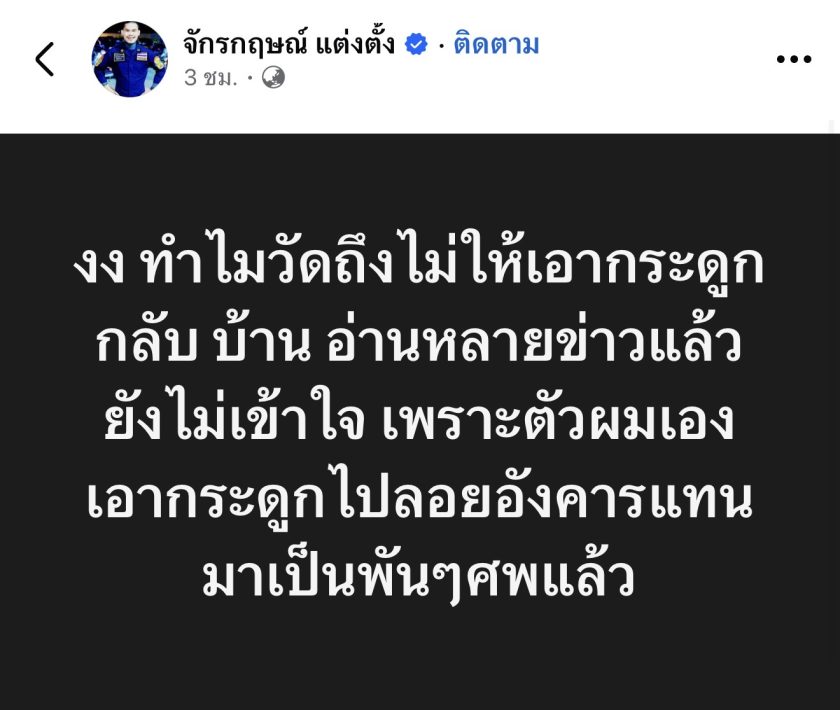
Task: Open จักรกฤษณ์ แต่งตั้ง profile picture
Action: [x=130, y=59]
